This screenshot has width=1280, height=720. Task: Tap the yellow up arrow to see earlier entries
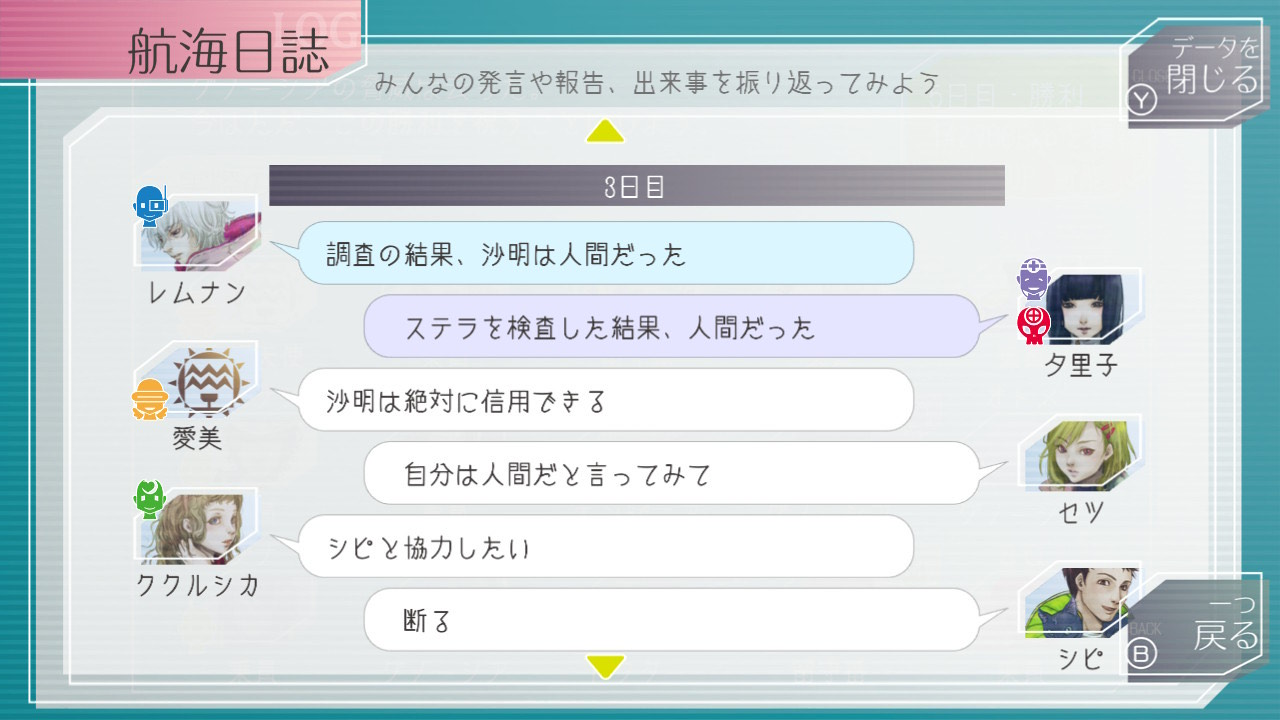(x=605, y=131)
